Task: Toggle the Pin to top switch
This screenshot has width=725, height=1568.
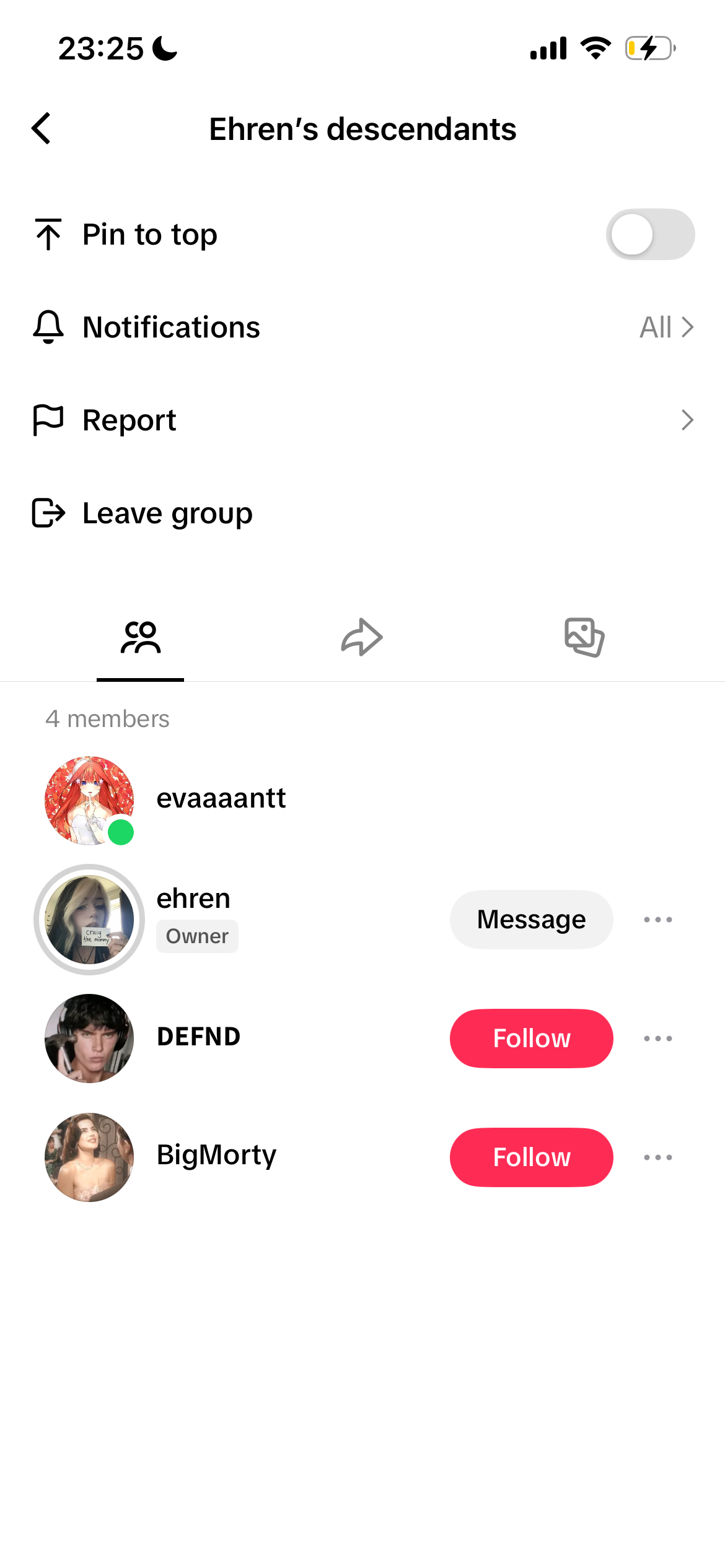Action: pos(650,235)
